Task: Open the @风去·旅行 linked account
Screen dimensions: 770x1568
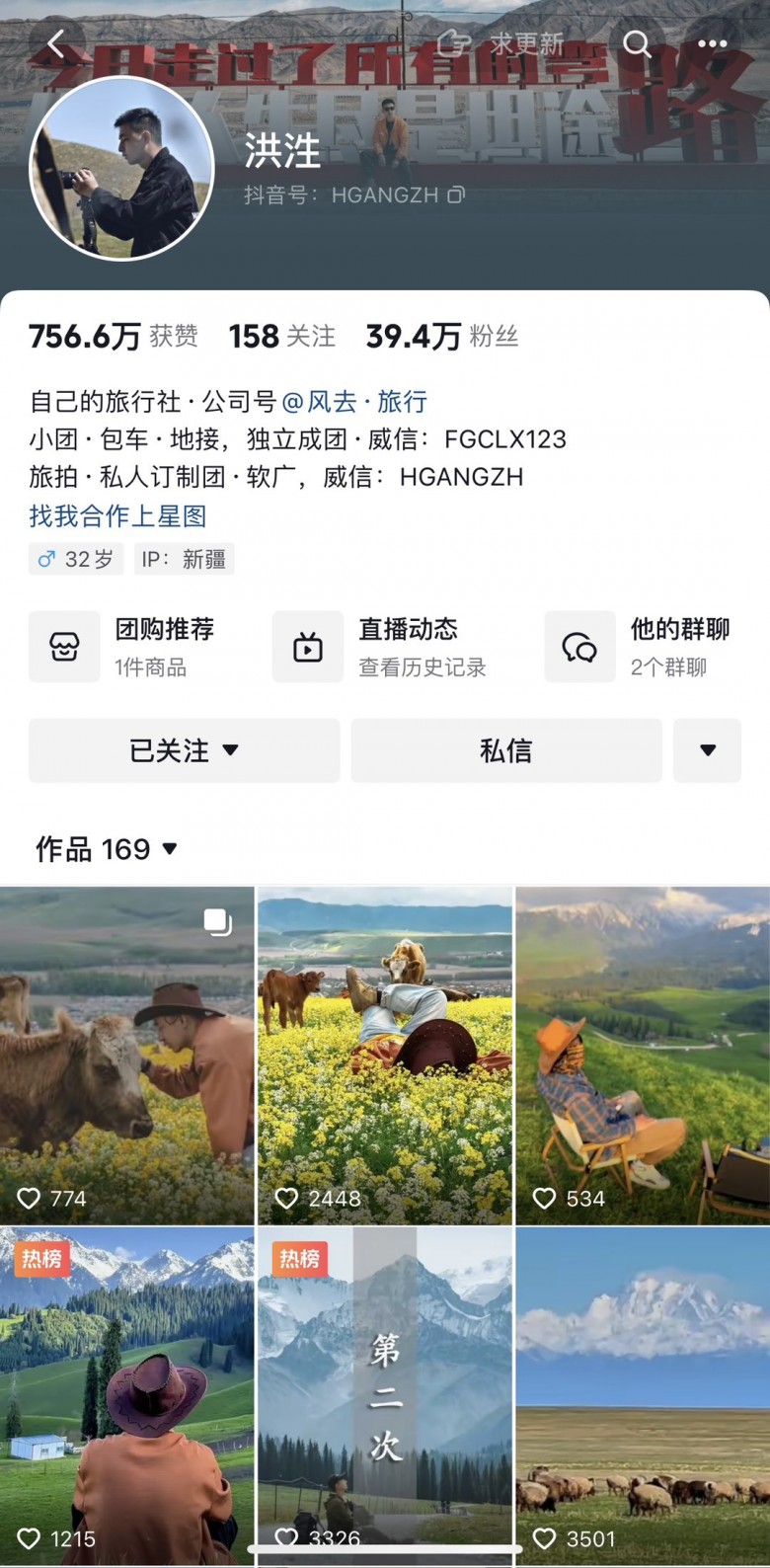Action: click(x=354, y=401)
